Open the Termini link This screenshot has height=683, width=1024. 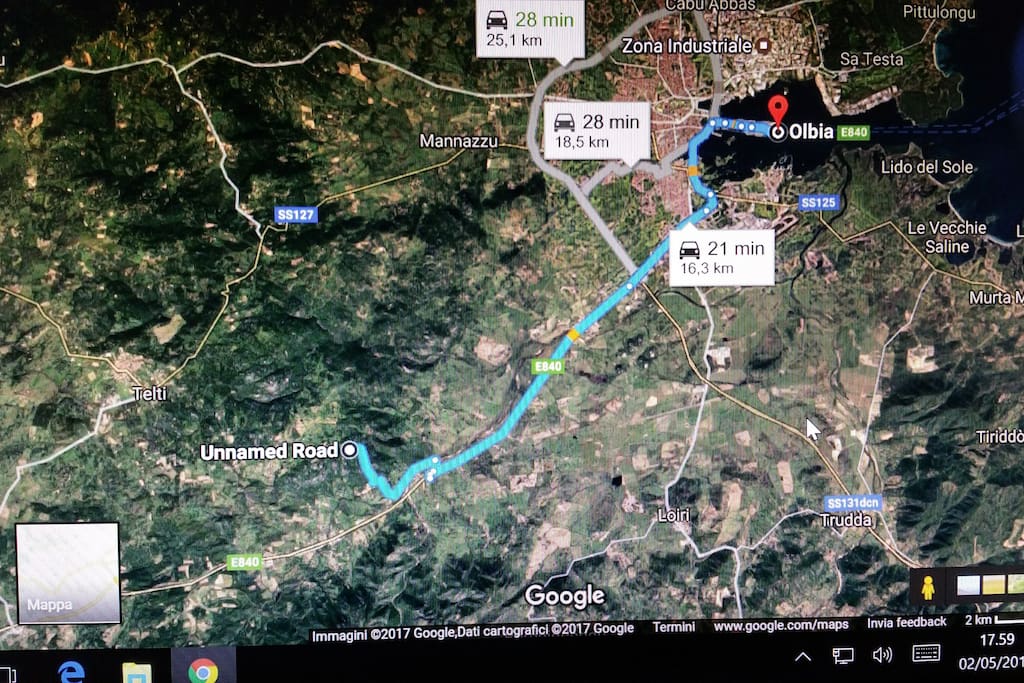(x=673, y=627)
